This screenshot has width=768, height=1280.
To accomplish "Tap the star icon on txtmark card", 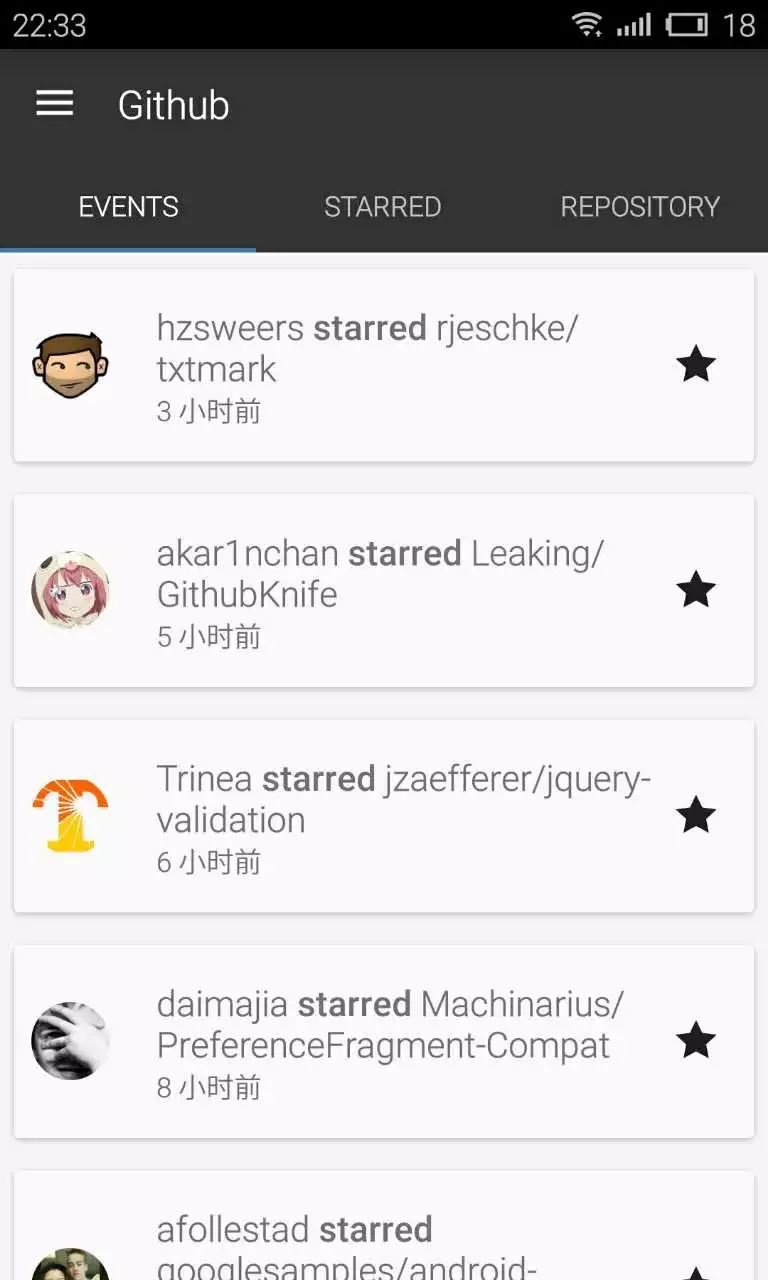I will coord(696,365).
